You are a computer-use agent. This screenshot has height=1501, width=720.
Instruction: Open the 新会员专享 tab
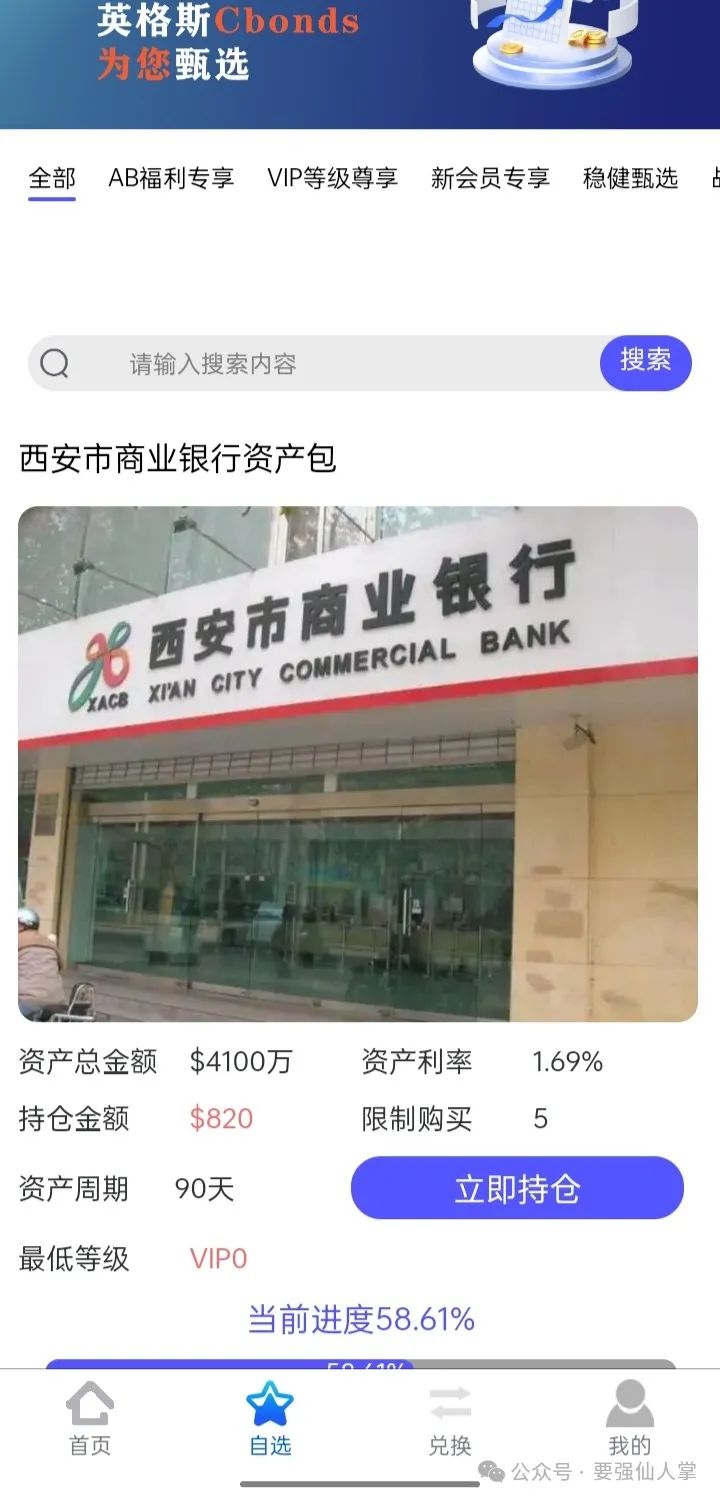pos(490,178)
